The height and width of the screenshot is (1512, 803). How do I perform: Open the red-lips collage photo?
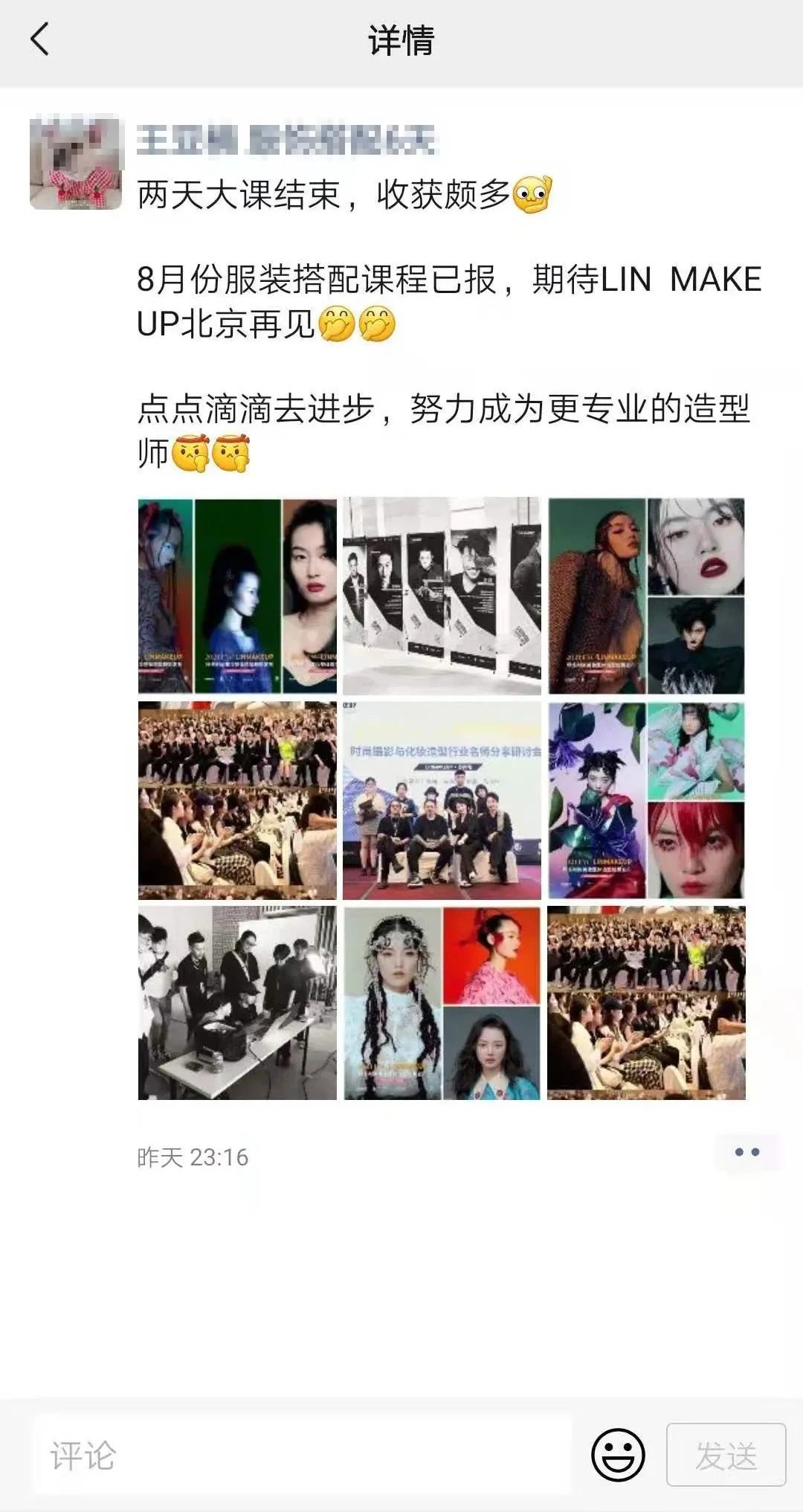(x=646, y=596)
